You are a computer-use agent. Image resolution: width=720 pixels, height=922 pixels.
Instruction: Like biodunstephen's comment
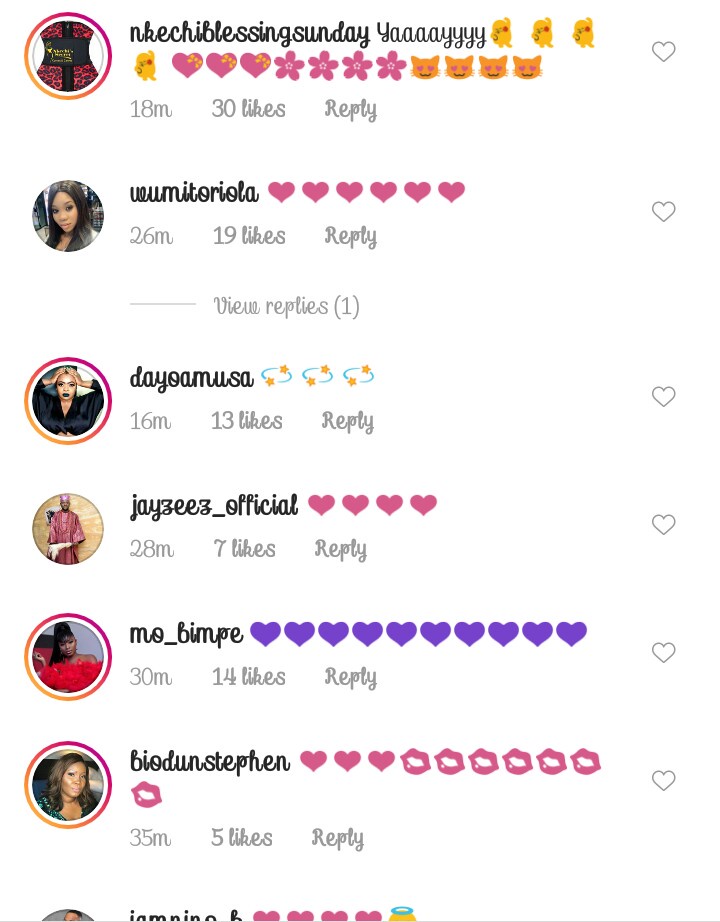664,781
